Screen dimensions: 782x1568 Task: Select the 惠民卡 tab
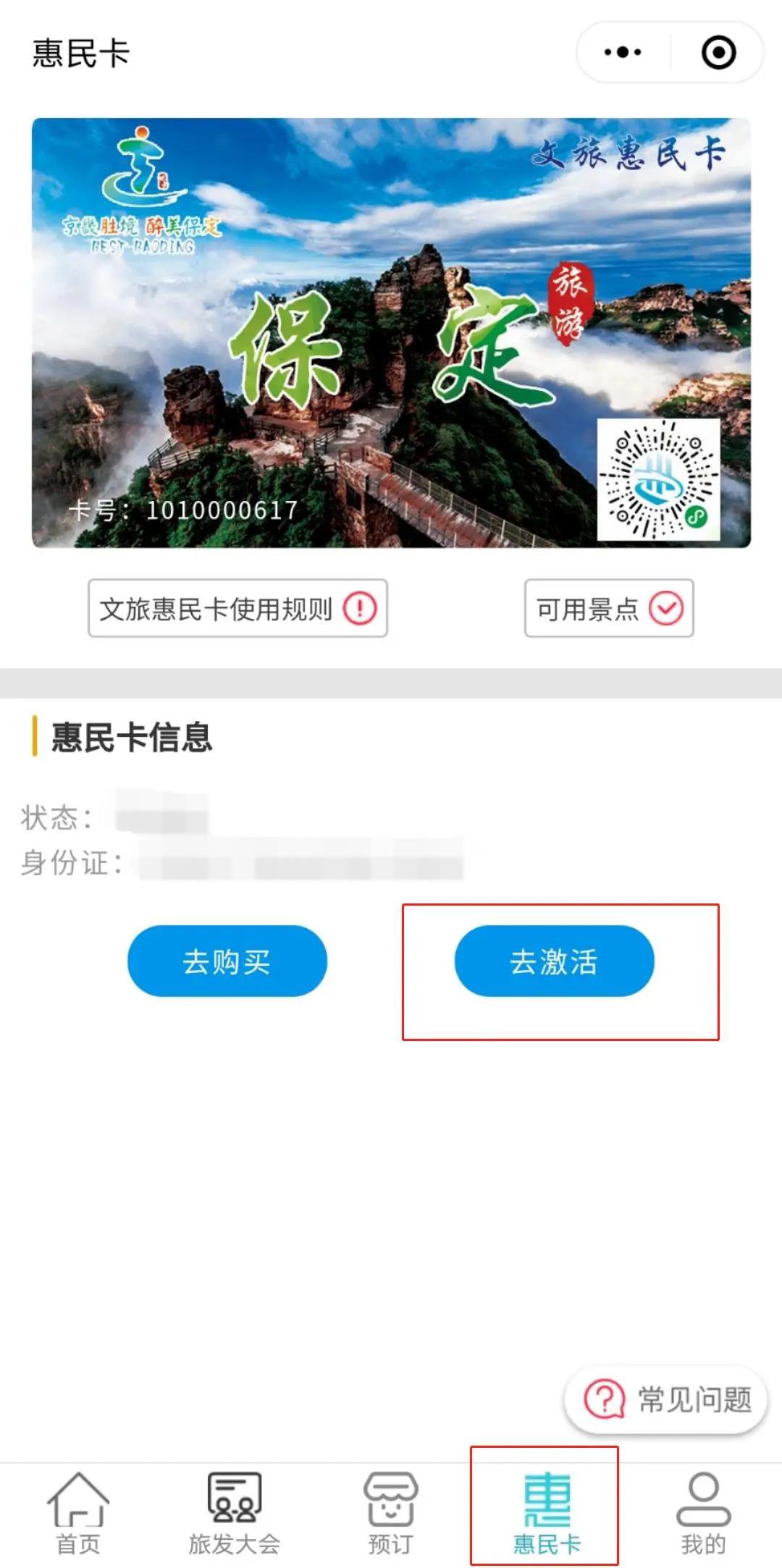(x=547, y=1512)
